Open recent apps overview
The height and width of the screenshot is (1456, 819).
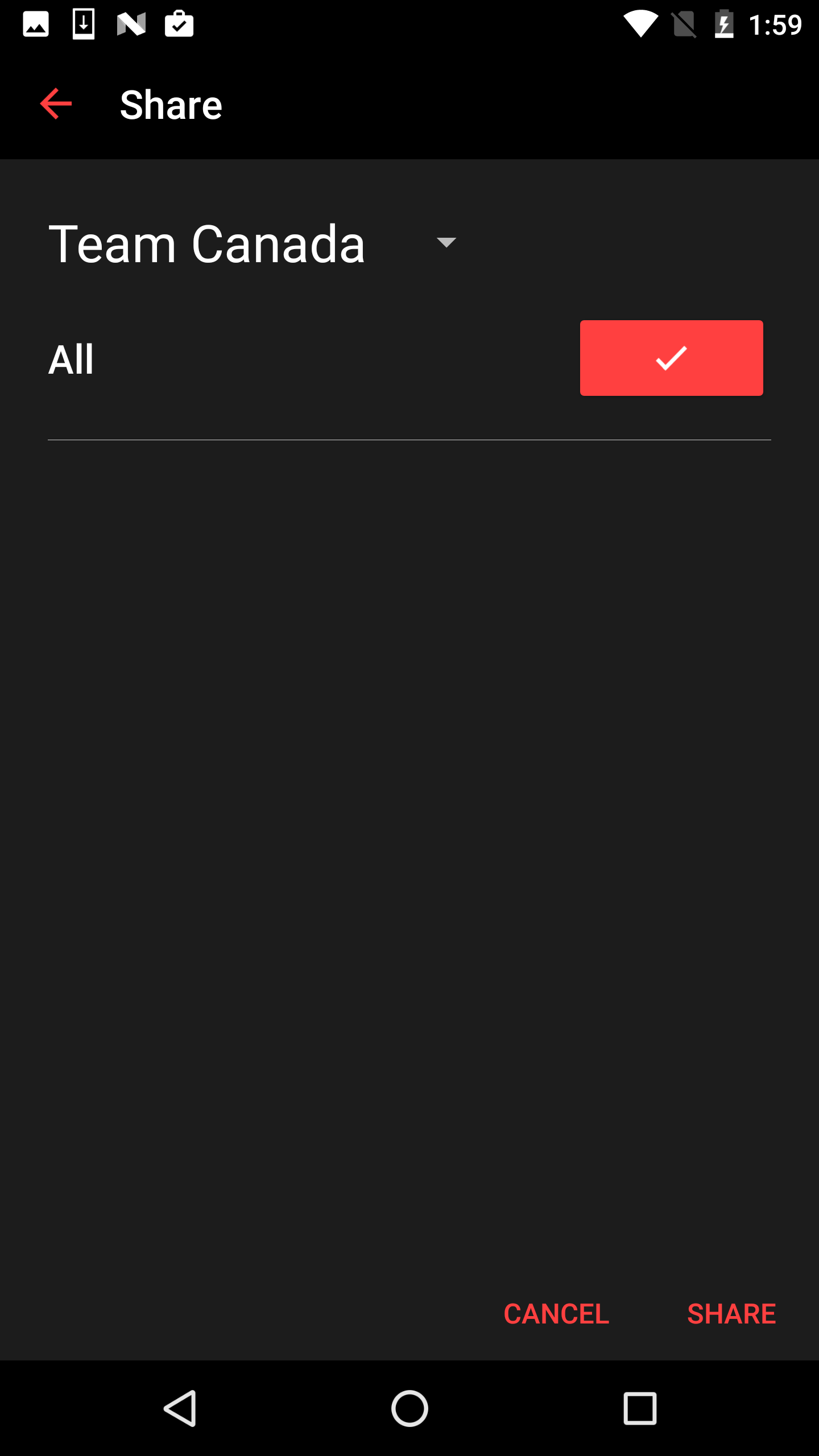click(x=640, y=1408)
